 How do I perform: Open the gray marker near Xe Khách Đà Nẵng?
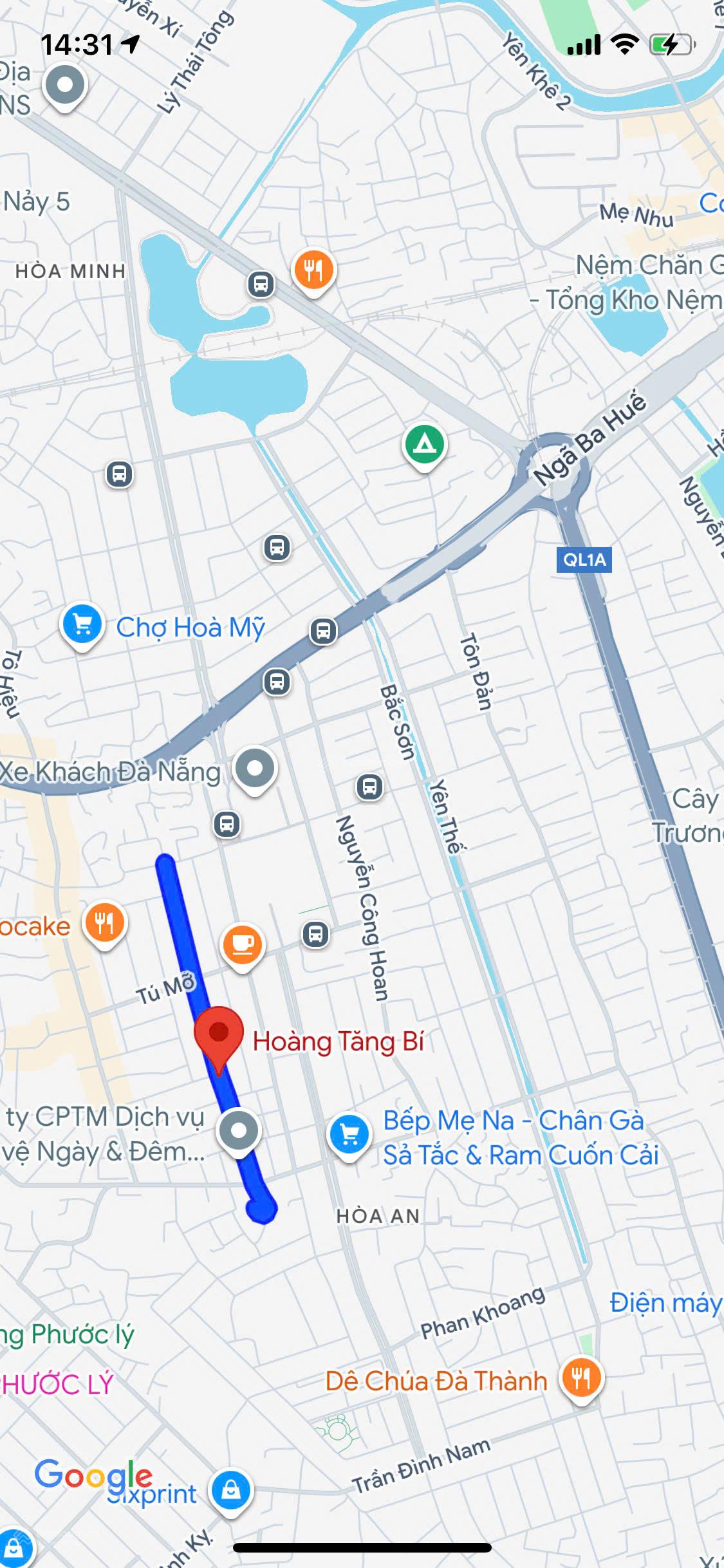pos(255,767)
